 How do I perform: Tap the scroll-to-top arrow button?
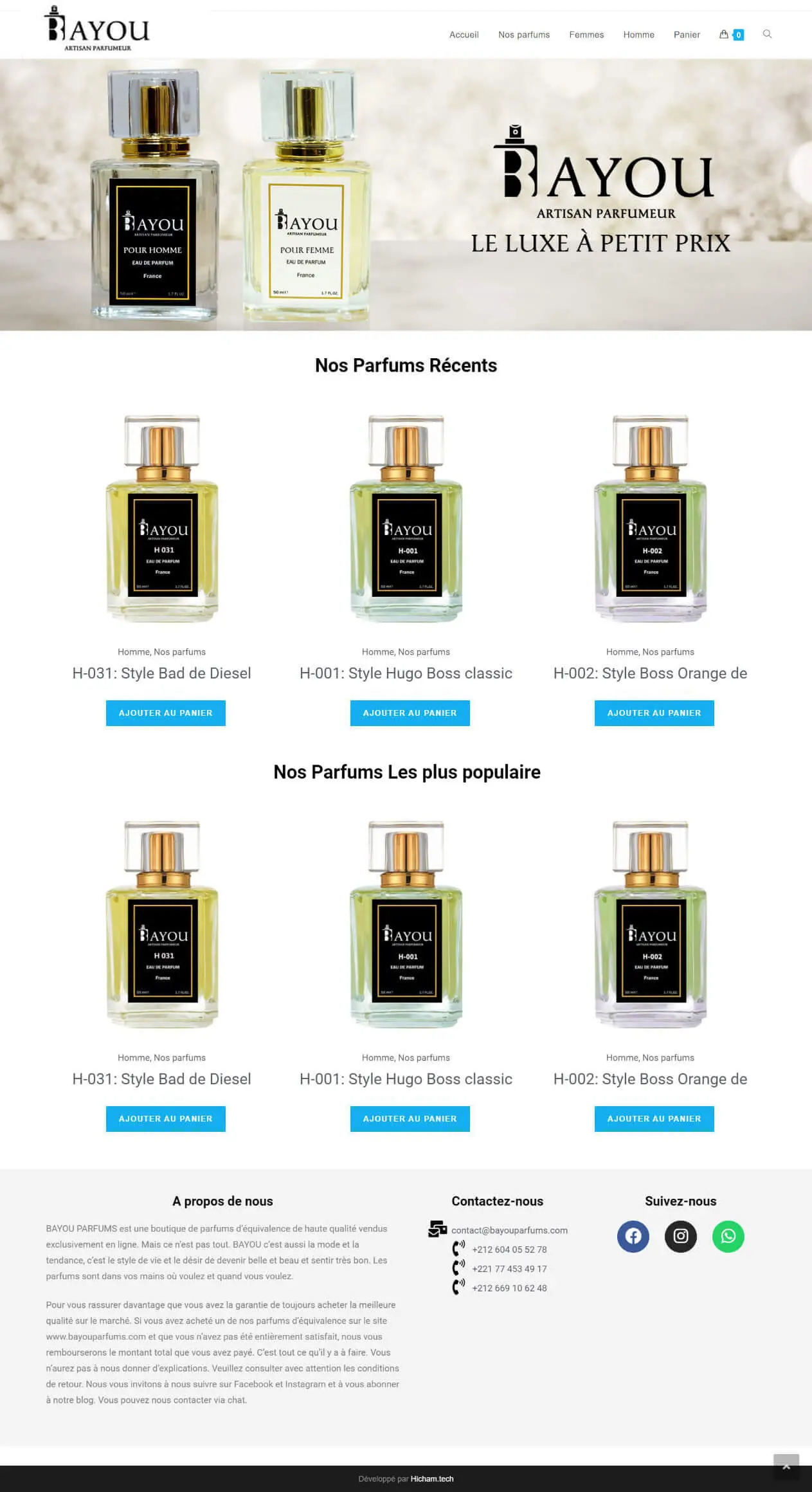coord(786,1467)
